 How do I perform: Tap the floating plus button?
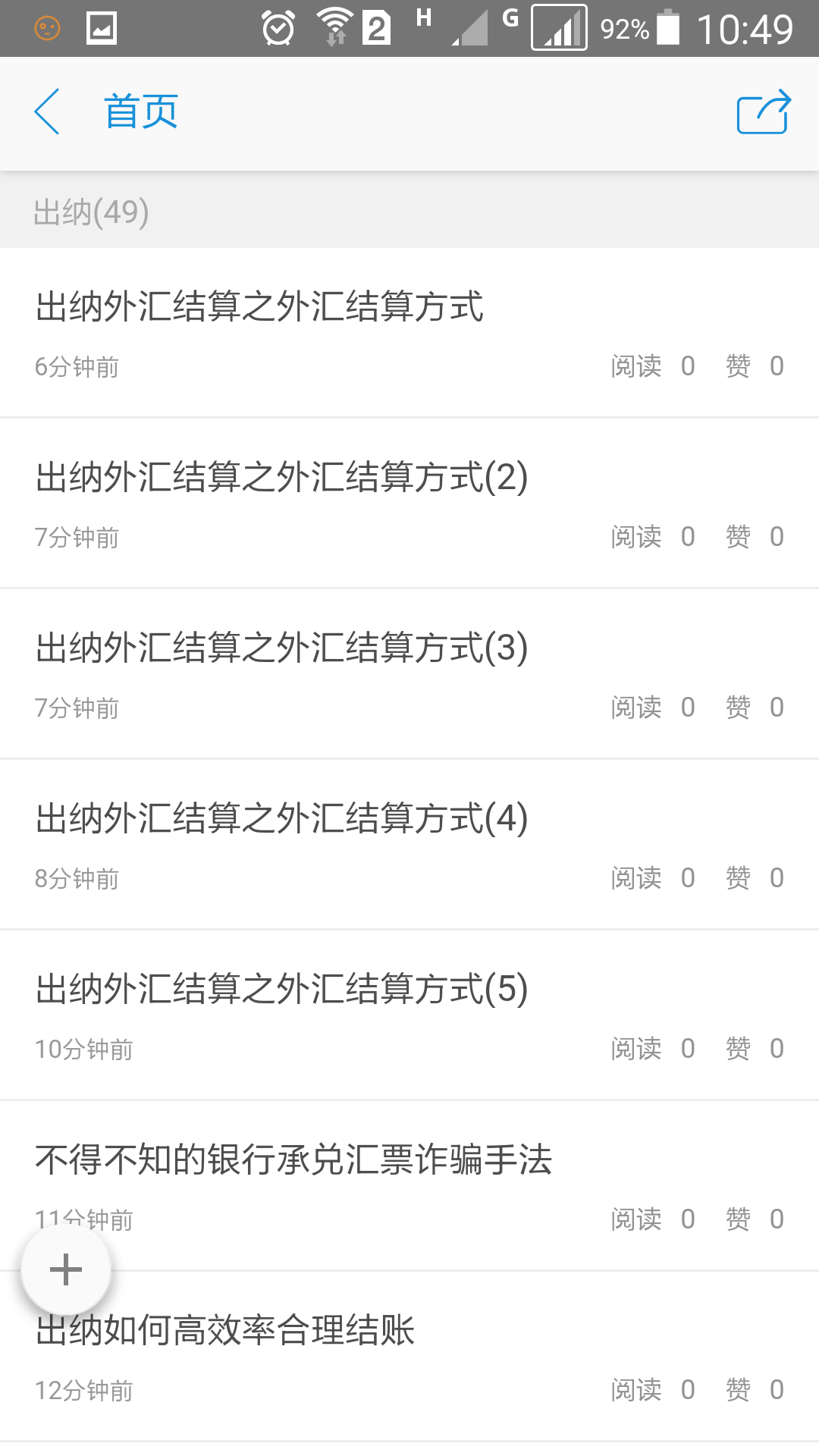coord(67,1269)
